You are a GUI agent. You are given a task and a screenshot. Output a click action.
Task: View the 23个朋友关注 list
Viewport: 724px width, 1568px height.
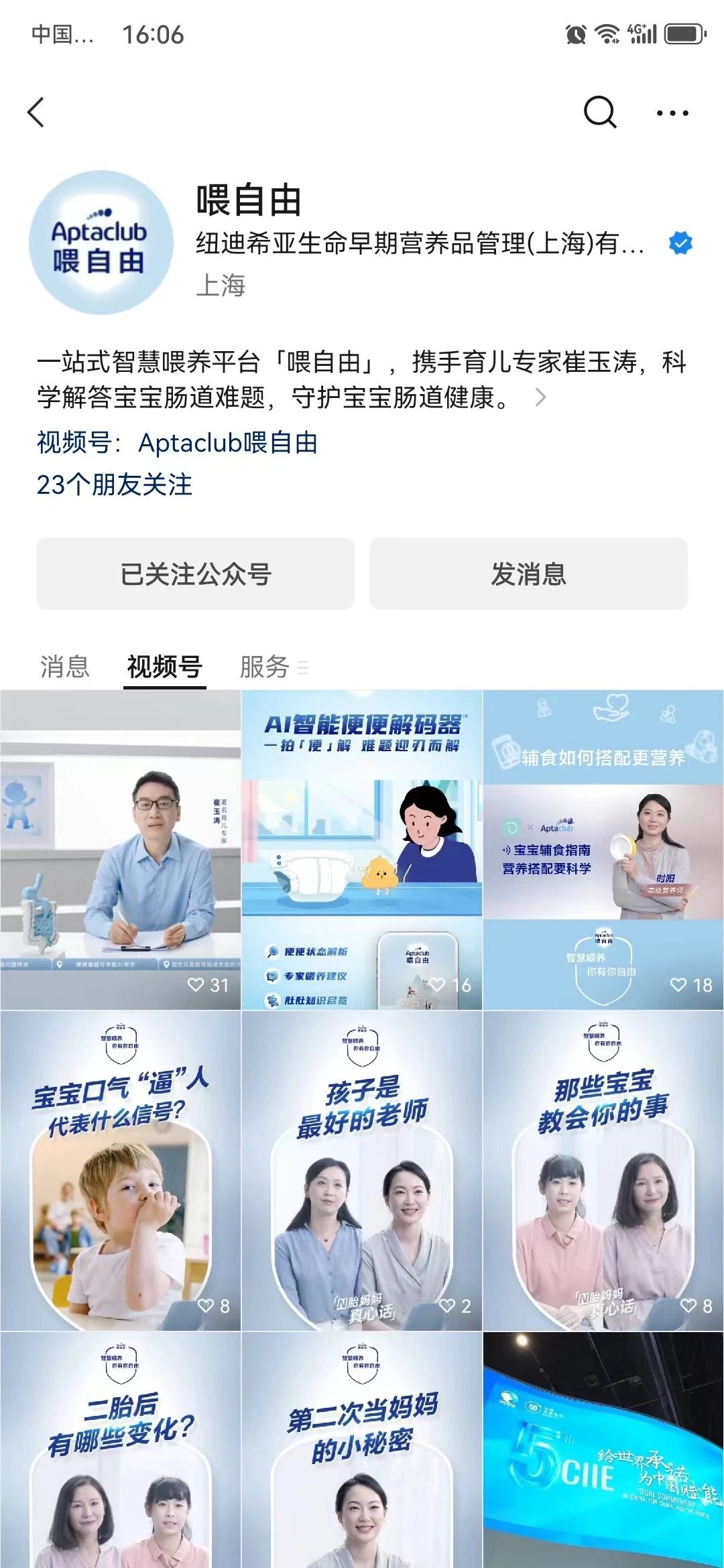click(x=114, y=484)
